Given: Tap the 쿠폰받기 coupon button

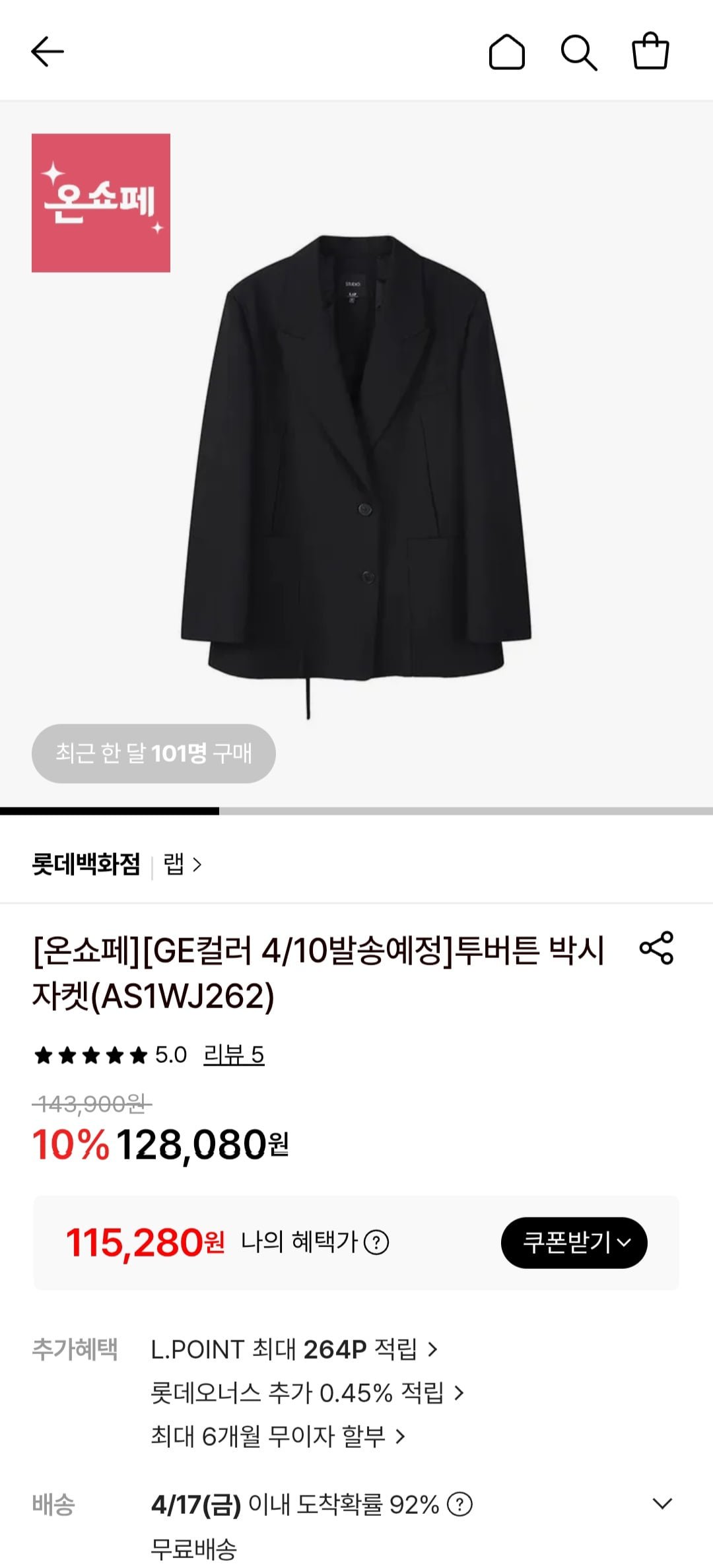Looking at the screenshot, I should point(574,1243).
